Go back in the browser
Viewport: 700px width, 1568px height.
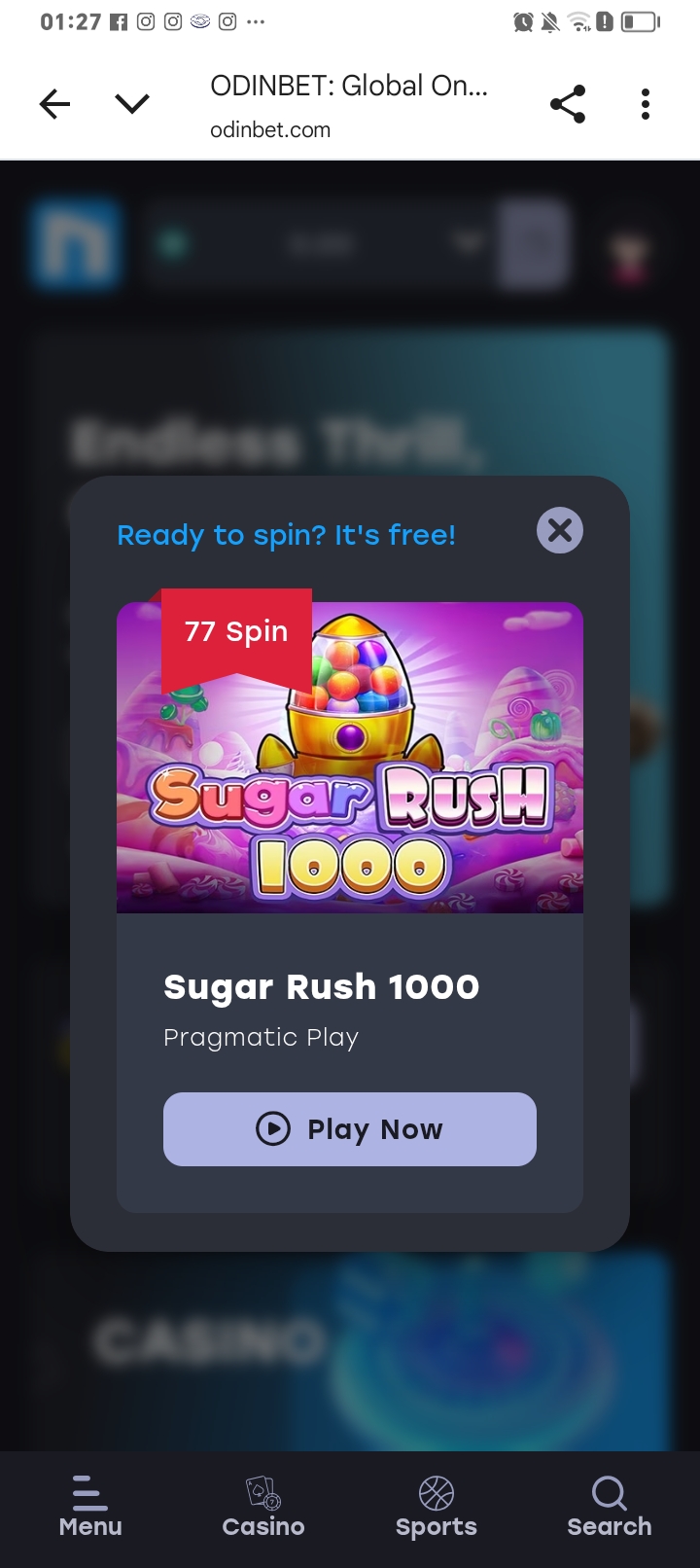[x=55, y=104]
